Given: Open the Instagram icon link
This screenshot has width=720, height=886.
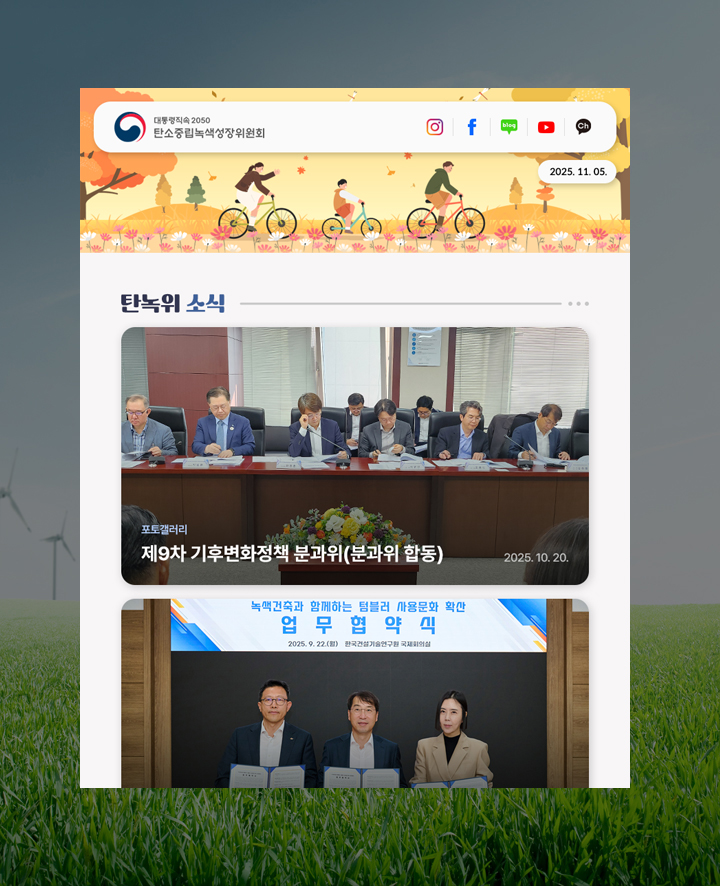Looking at the screenshot, I should [435, 127].
